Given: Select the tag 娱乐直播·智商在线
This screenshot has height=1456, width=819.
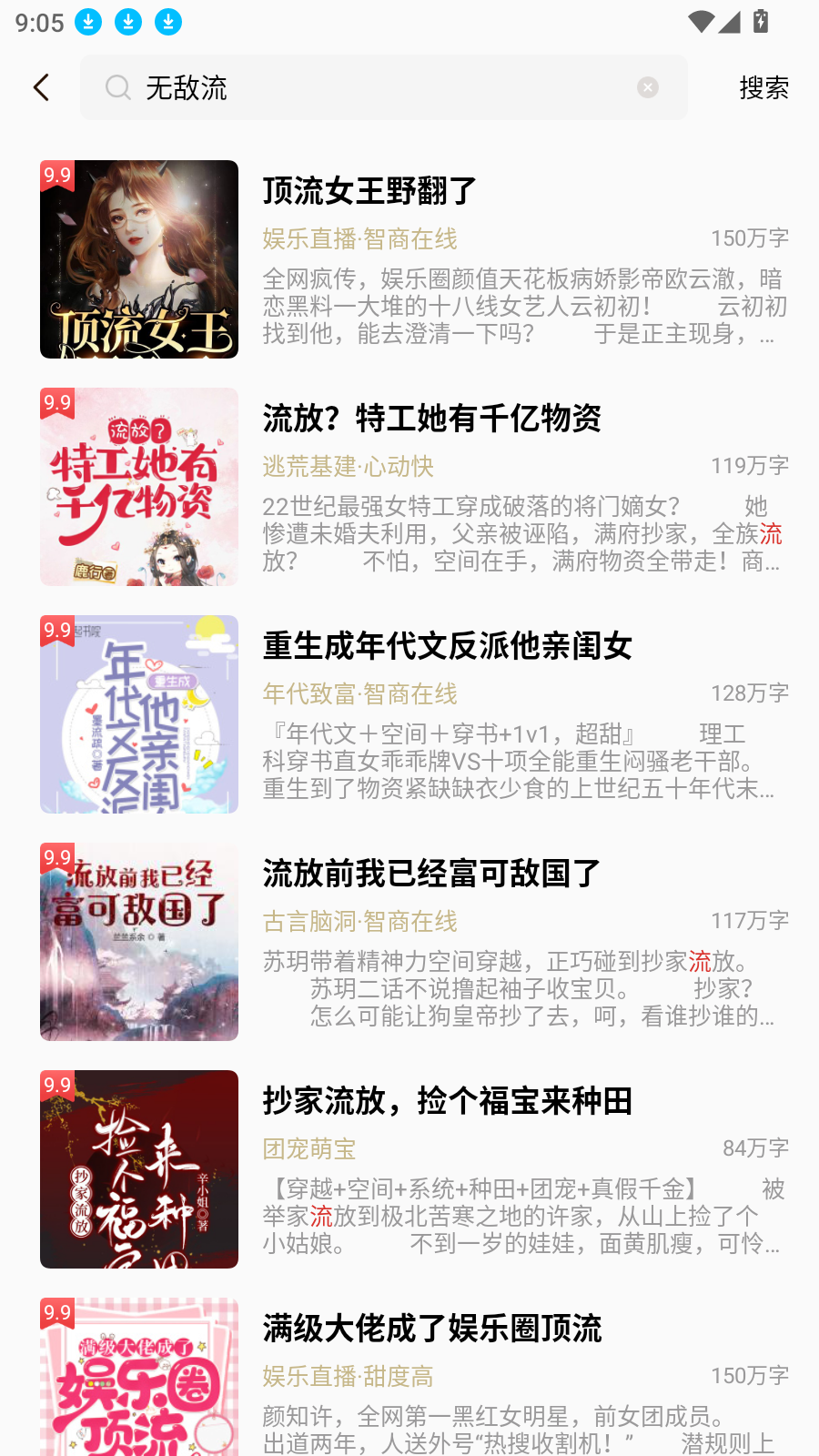Looking at the screenshot, I should tap(359, 239).
